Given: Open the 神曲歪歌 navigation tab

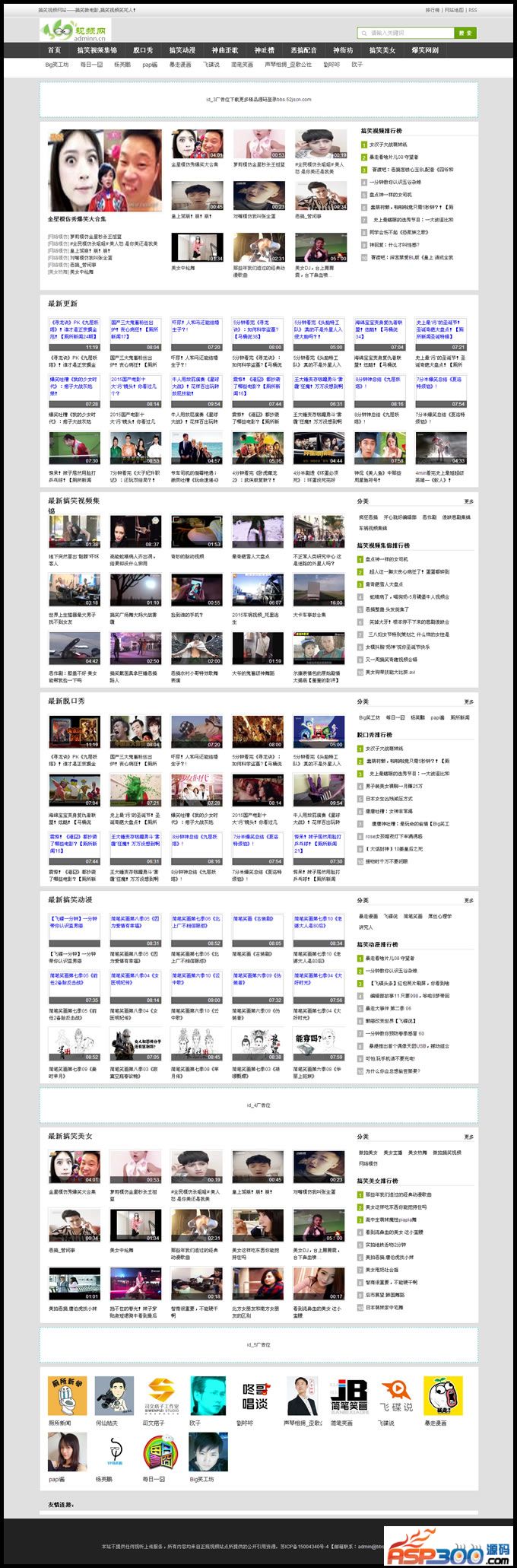Looking at the screenshot, I should pos(224,50).
